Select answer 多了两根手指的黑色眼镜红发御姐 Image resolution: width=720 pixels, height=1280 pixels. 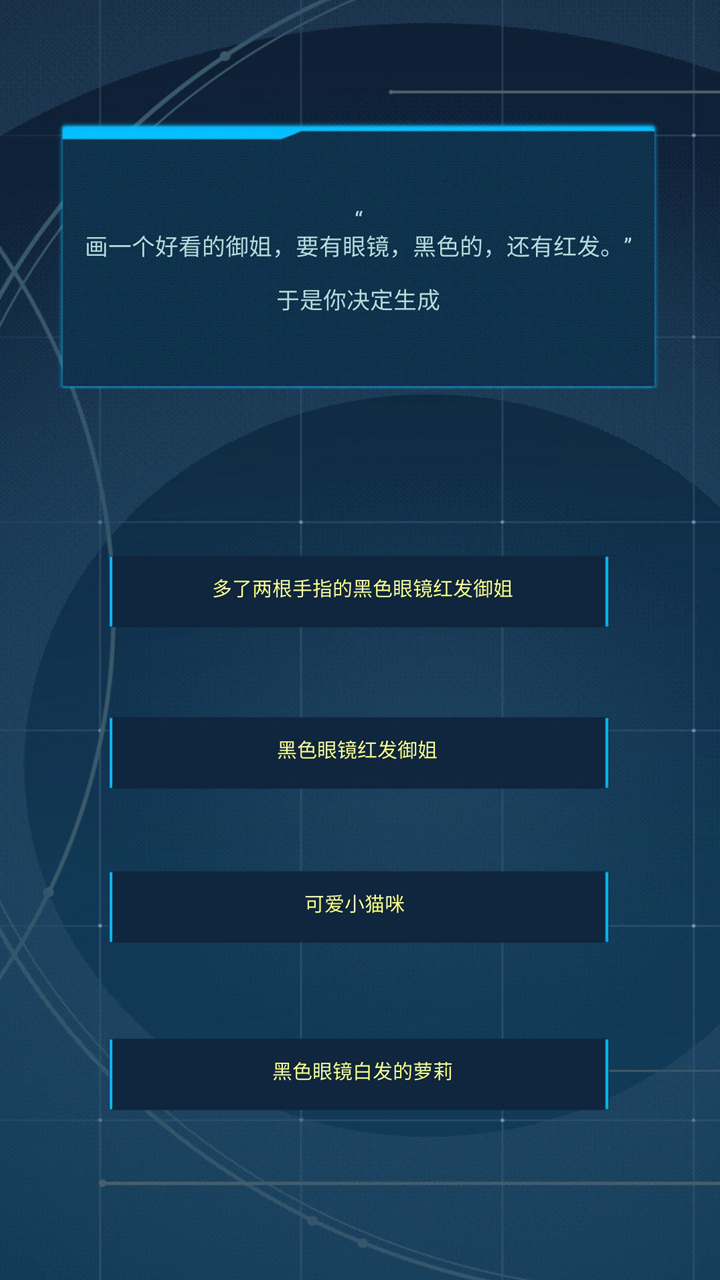pos(359,590)
